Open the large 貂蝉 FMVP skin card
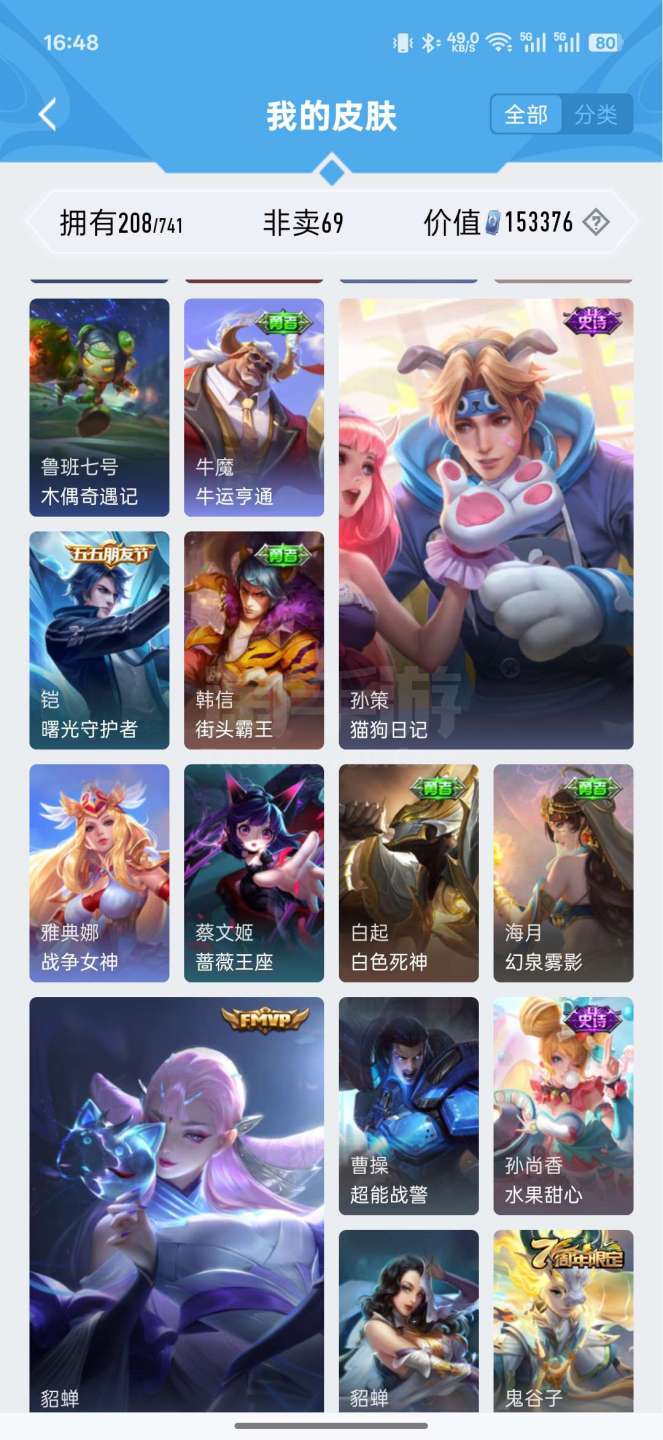The image size is (663, 1440). [177, 1204]
